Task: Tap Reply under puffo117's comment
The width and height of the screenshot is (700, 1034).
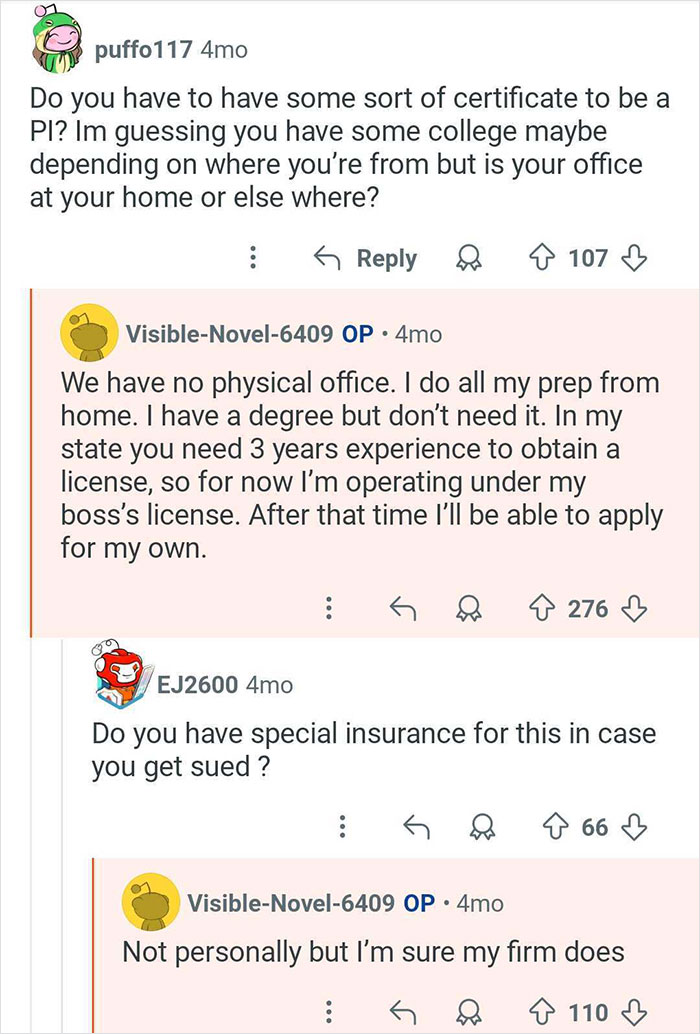Action: coord(365,258)
